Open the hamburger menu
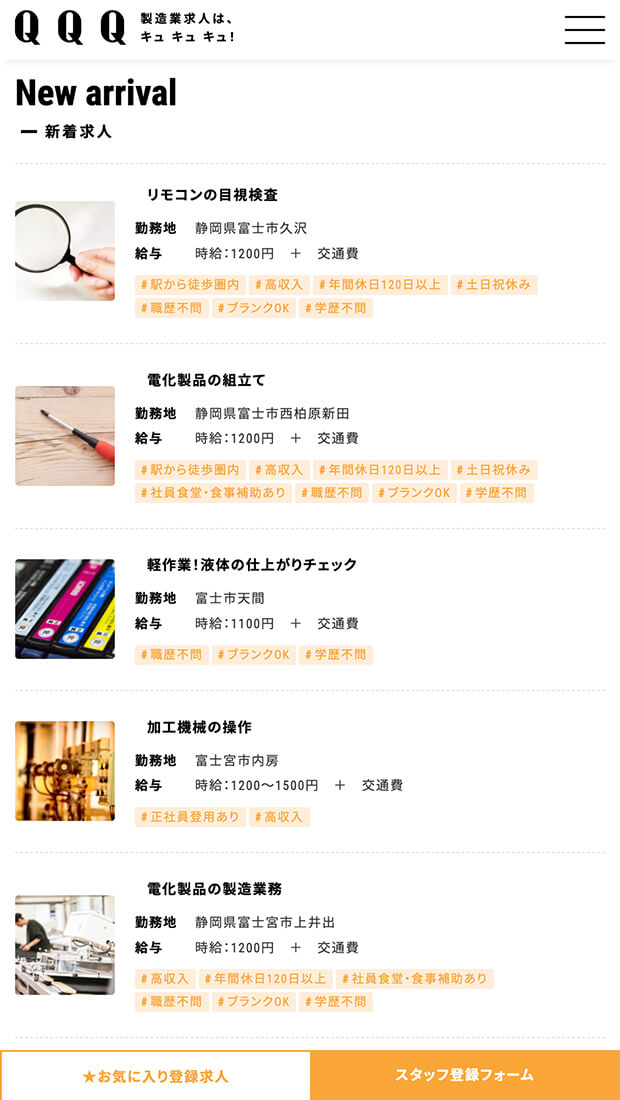 point(584,30)
